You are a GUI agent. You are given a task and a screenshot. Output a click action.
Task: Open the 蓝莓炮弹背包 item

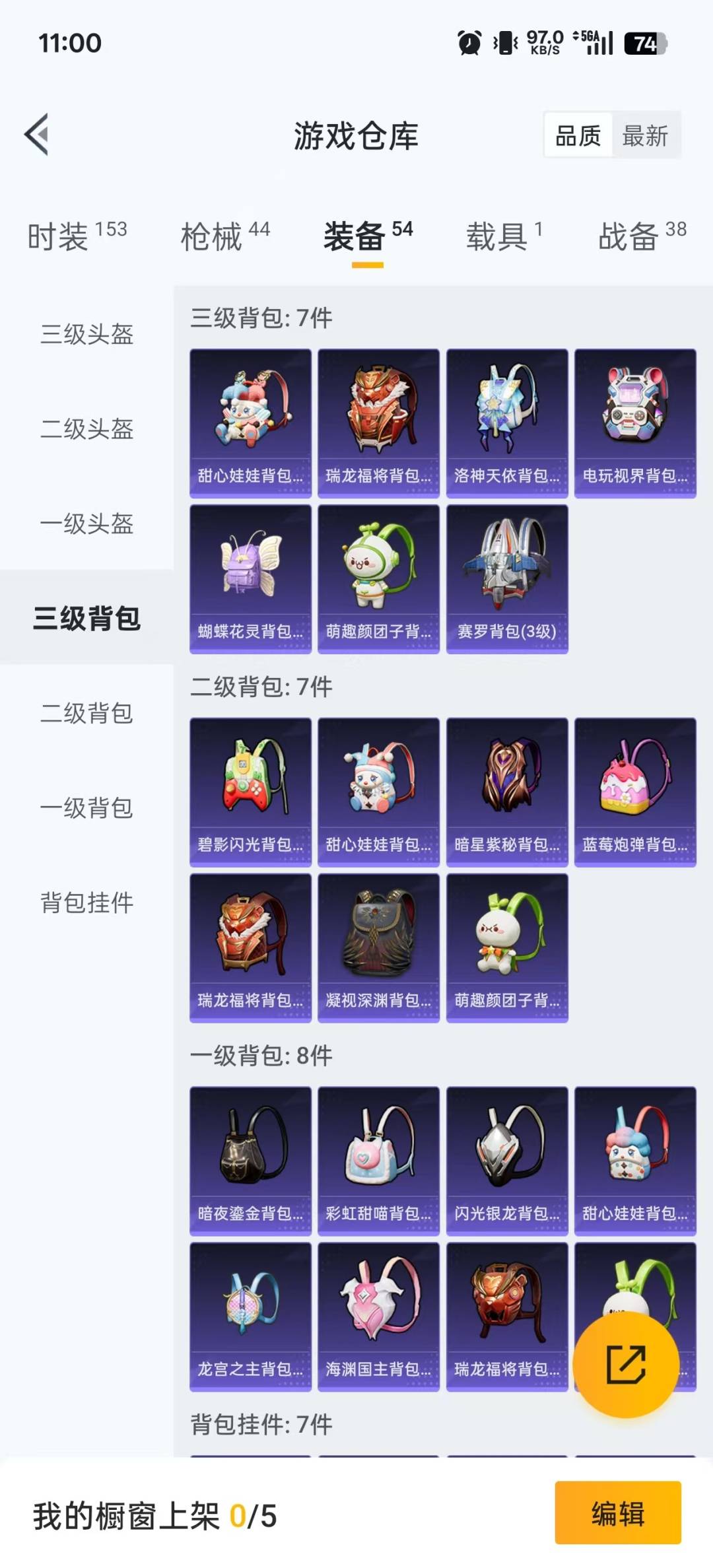[635, 792]
